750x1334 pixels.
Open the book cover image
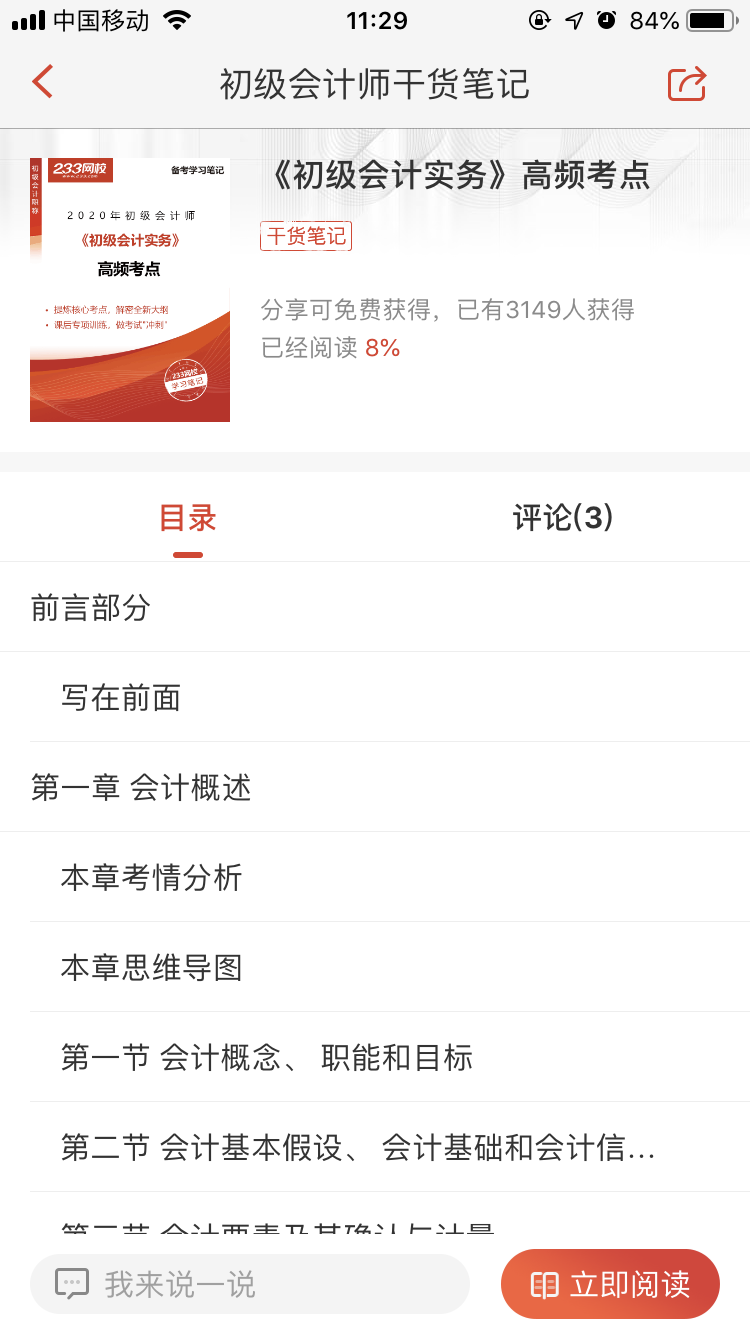130,289
